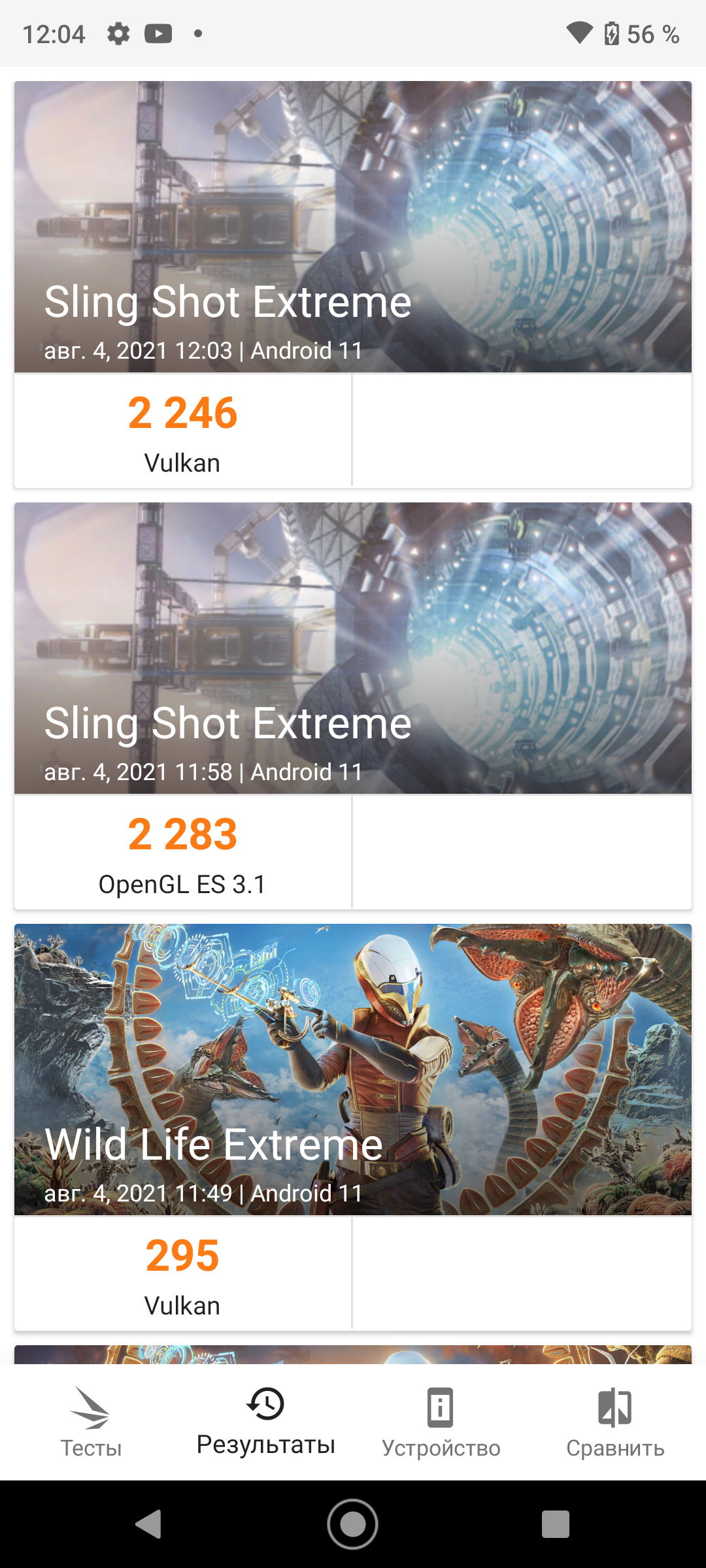The image size is (706, 1568).
Task: View the Wild Life Extreme result
Action: (x=353, y=1127)
